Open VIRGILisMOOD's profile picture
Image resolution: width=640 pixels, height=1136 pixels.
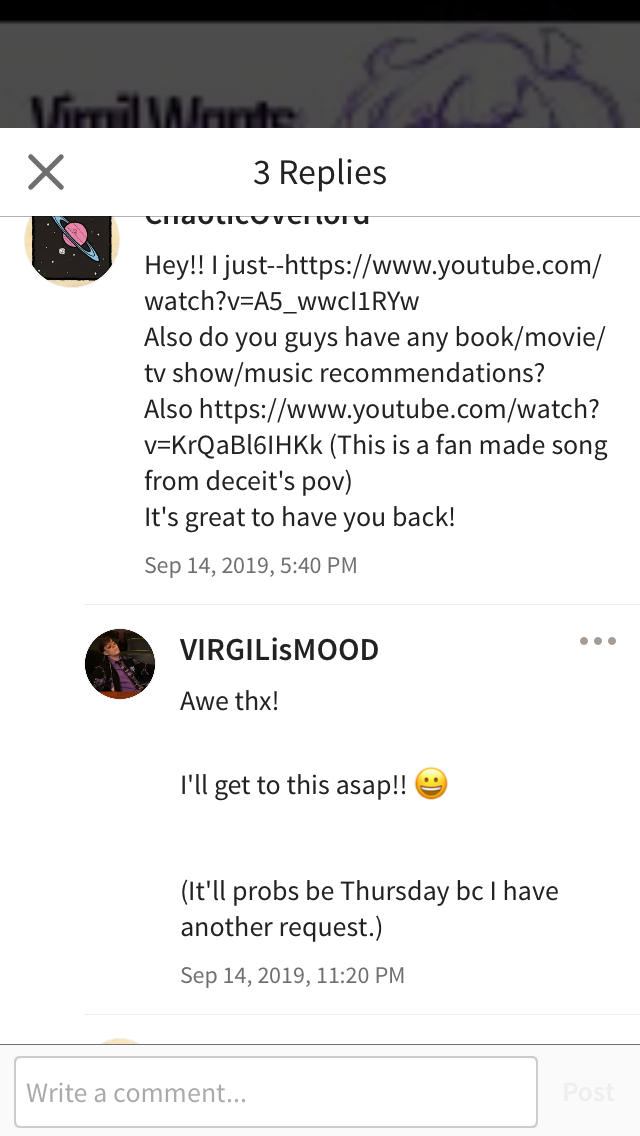[x=120, y=664]
